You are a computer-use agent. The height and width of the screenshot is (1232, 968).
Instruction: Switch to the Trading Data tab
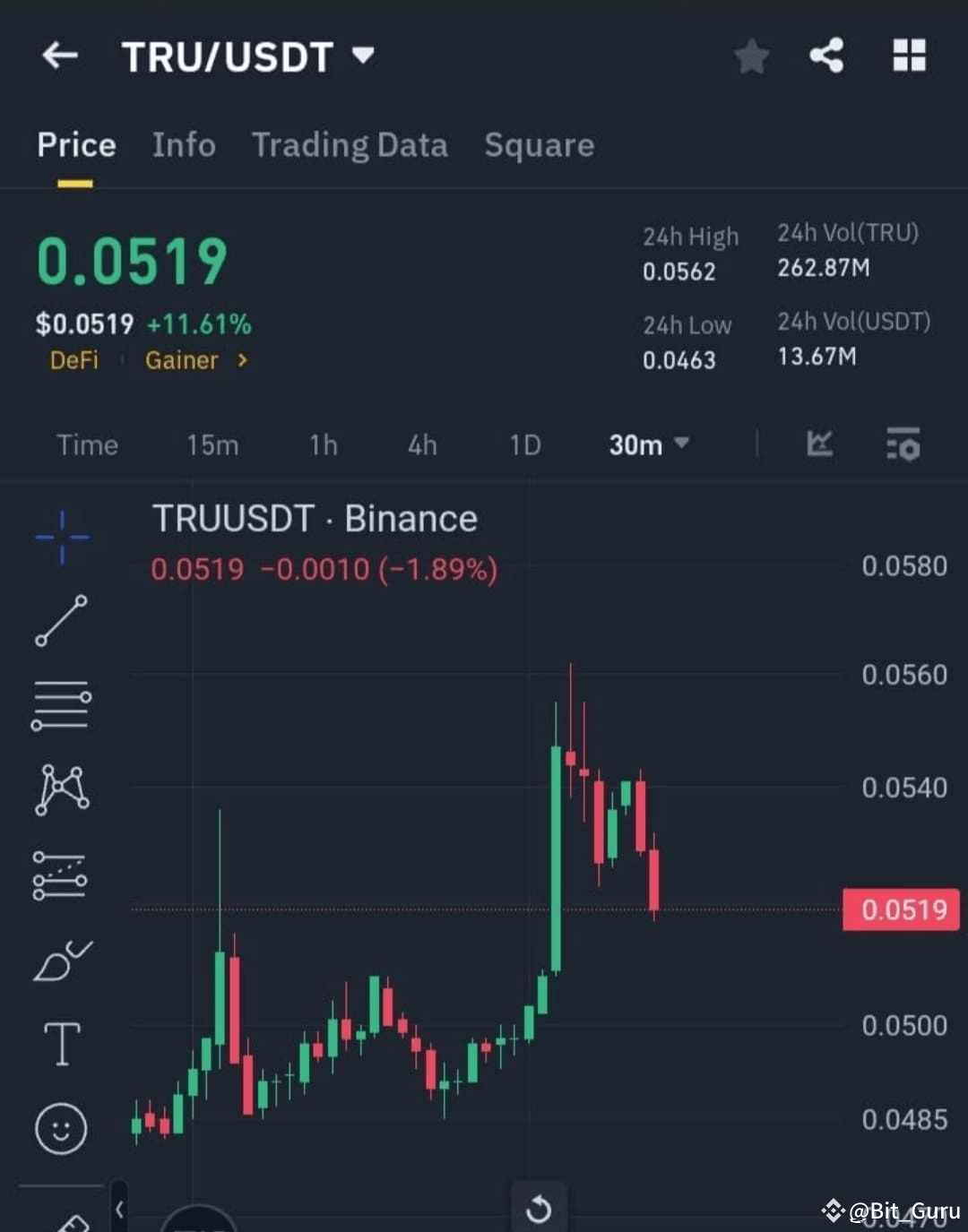point(350,145)
